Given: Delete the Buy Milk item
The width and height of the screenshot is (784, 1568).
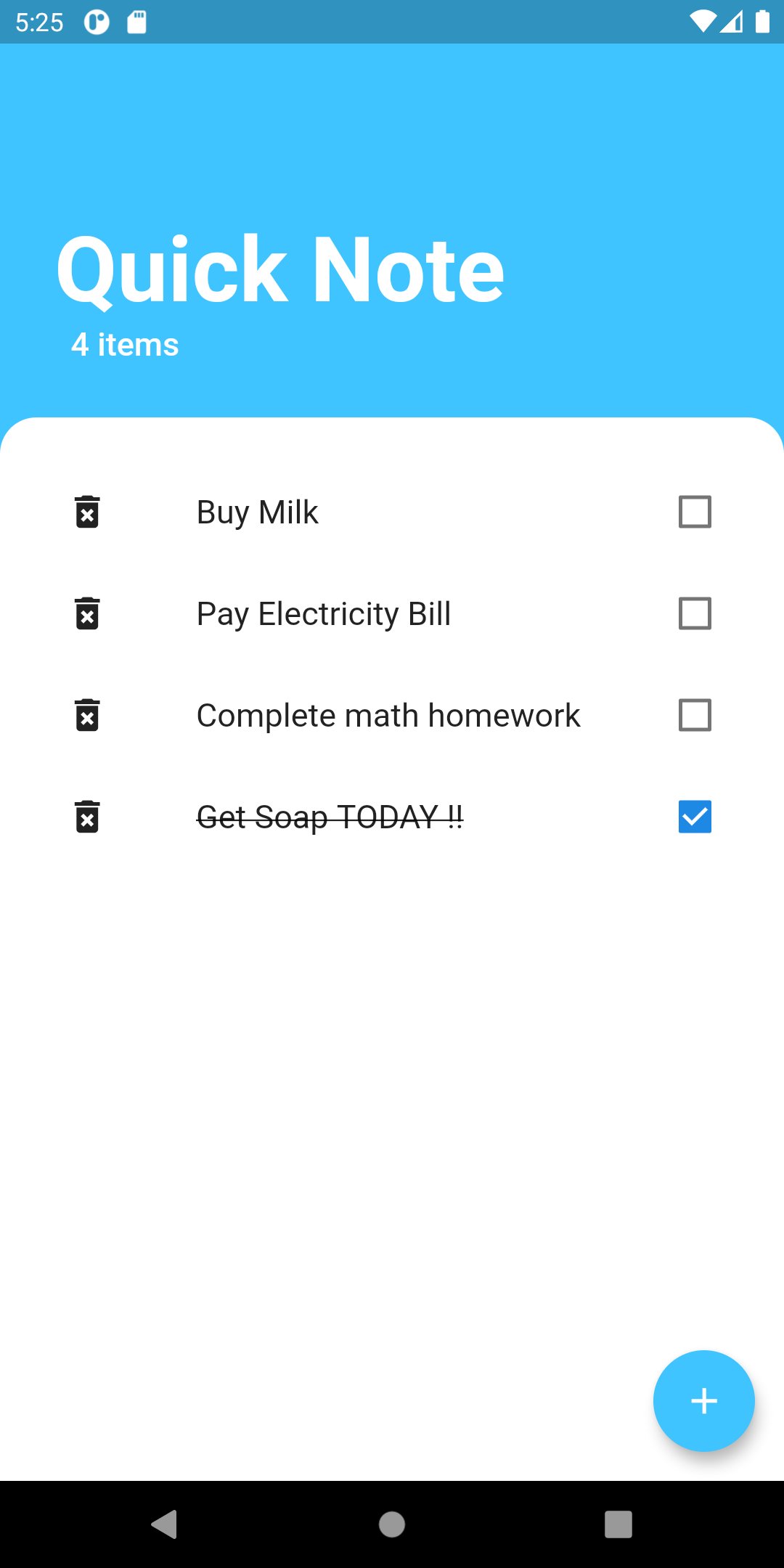Looking at the screenshot, I should click(87, 512).
